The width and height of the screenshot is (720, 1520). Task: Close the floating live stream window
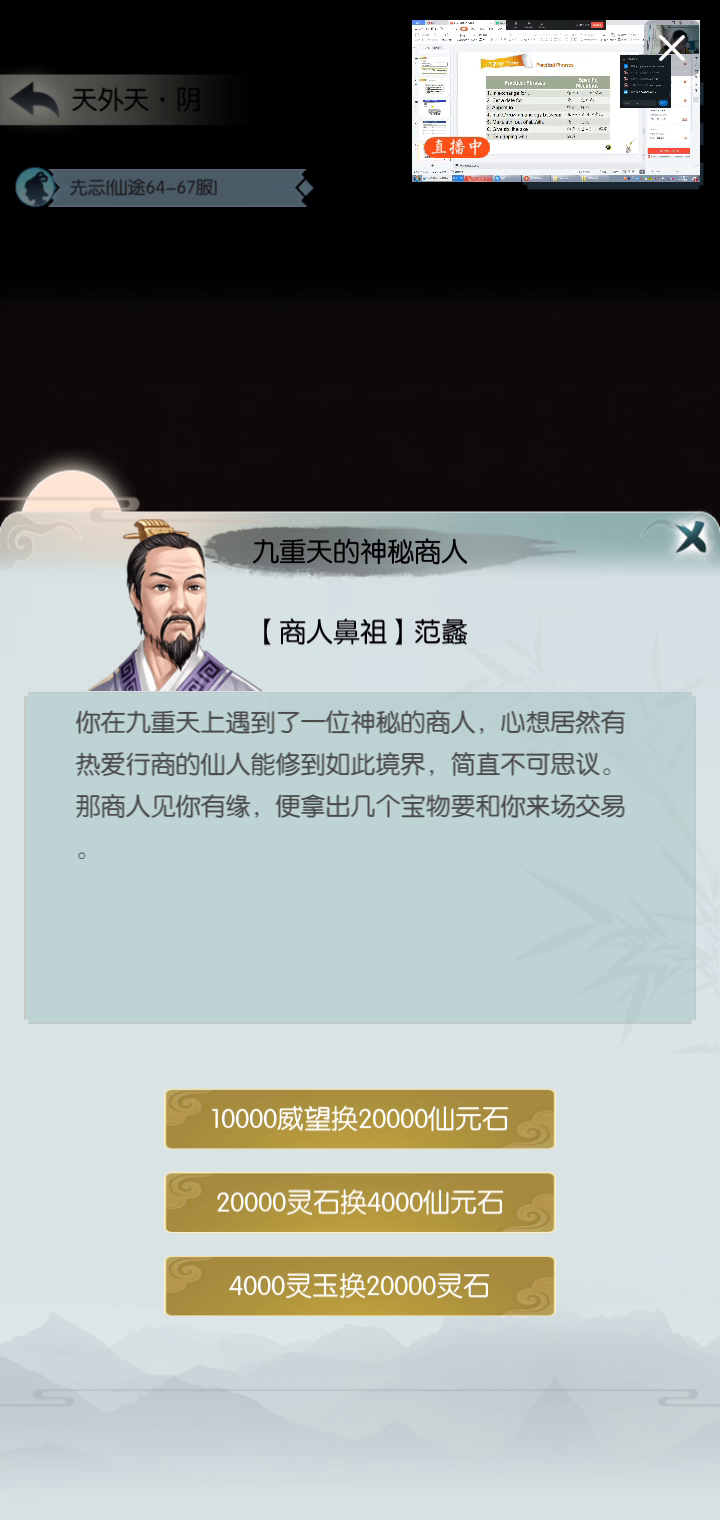671,46
